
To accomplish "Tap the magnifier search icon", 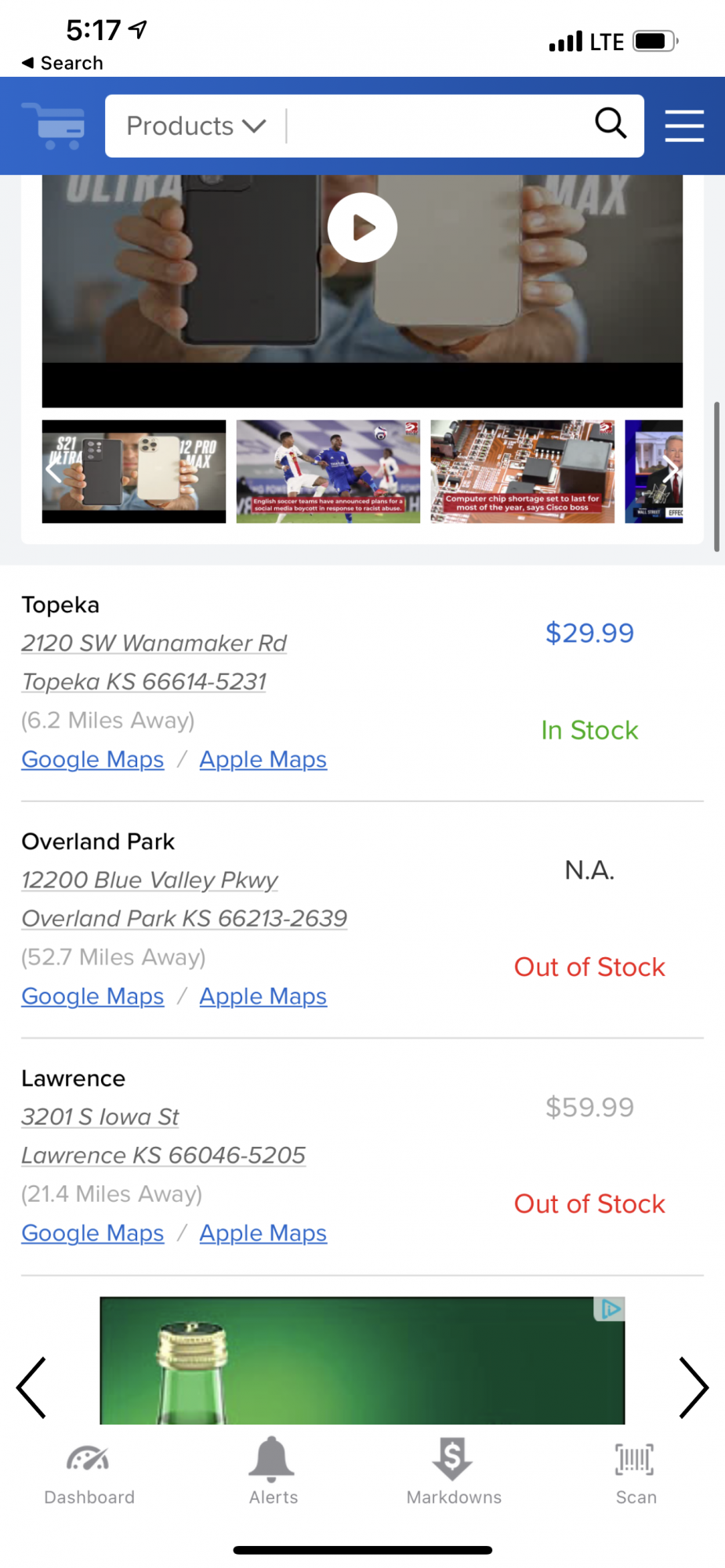I will click(610, 124).
